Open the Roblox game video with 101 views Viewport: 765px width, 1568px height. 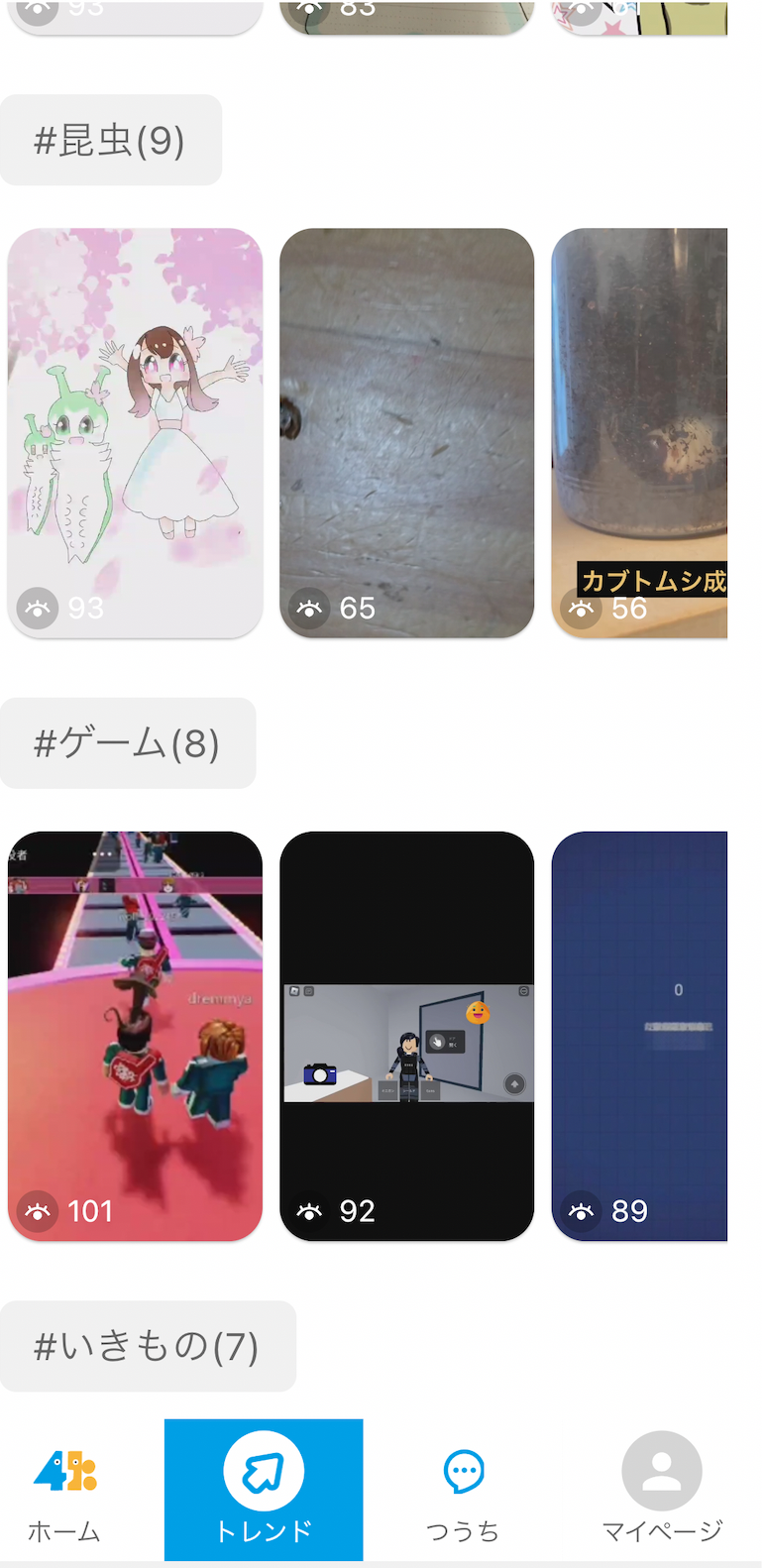[x=135, y=1035]
